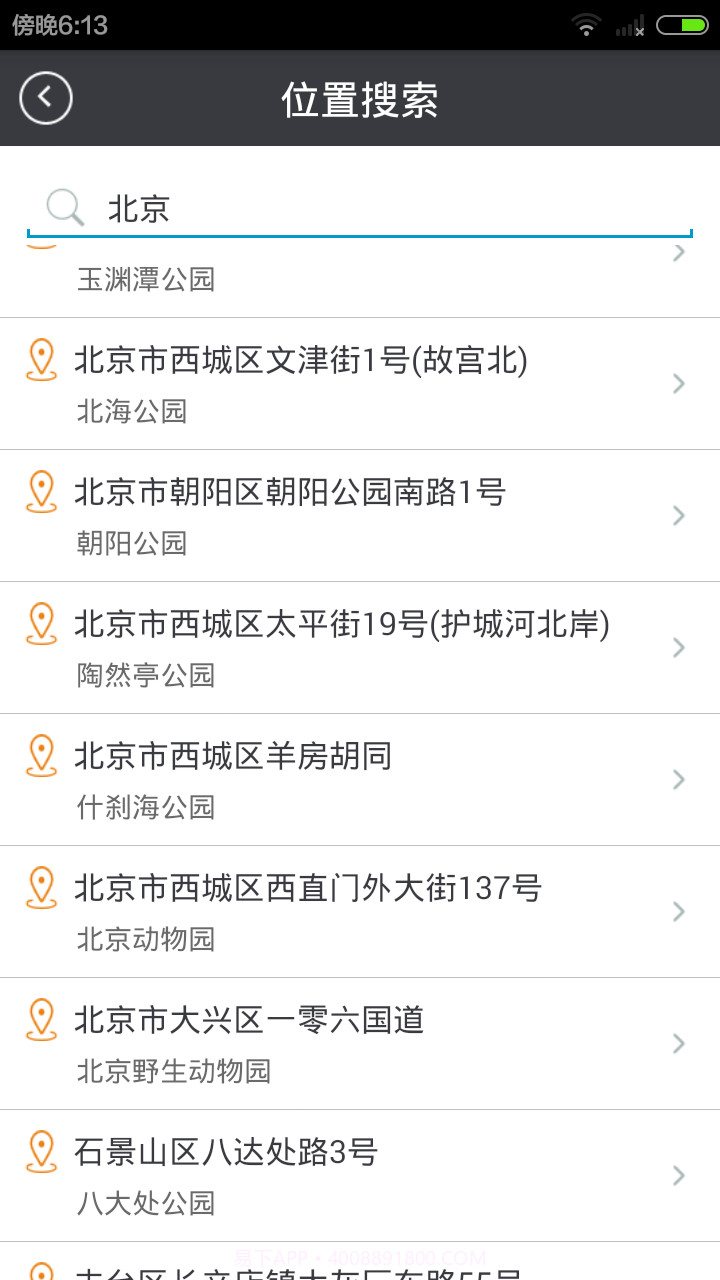Click the chevron arrow for 北京动物园
The image size is (720, 1280).
(x=678, y=911)
